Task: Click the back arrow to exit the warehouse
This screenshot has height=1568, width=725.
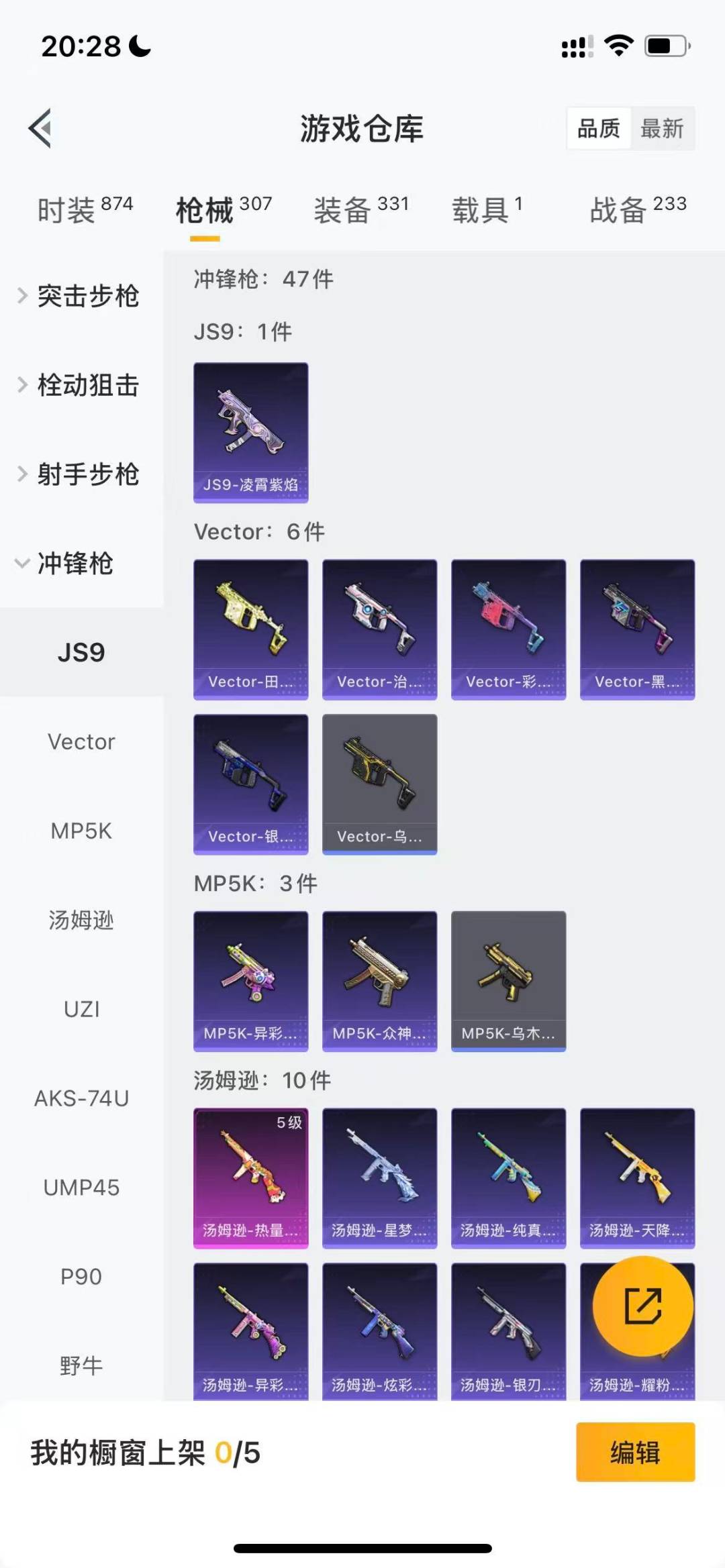Action: pos(40,129)
